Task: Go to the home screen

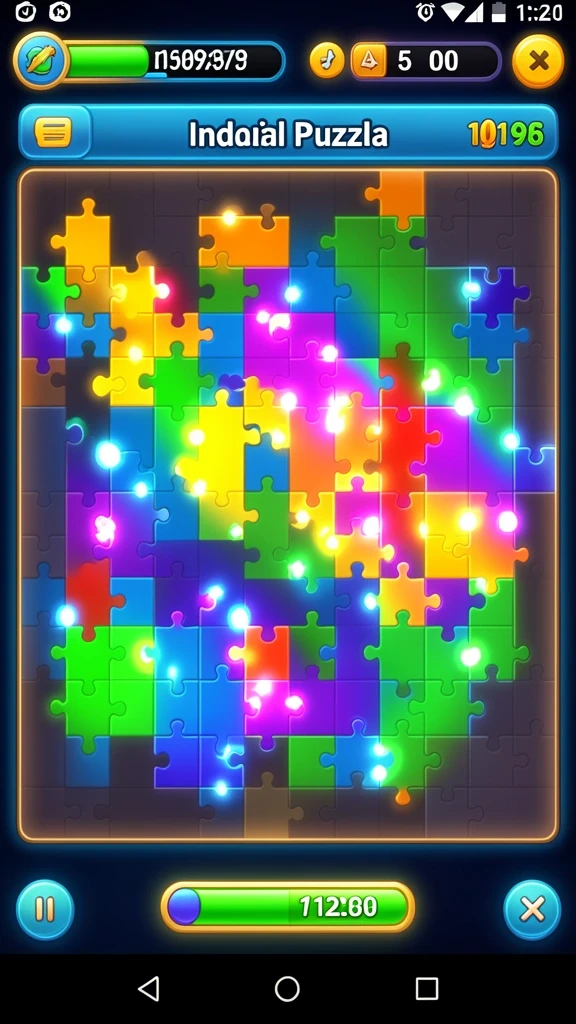Action: [x=287, y=989]
